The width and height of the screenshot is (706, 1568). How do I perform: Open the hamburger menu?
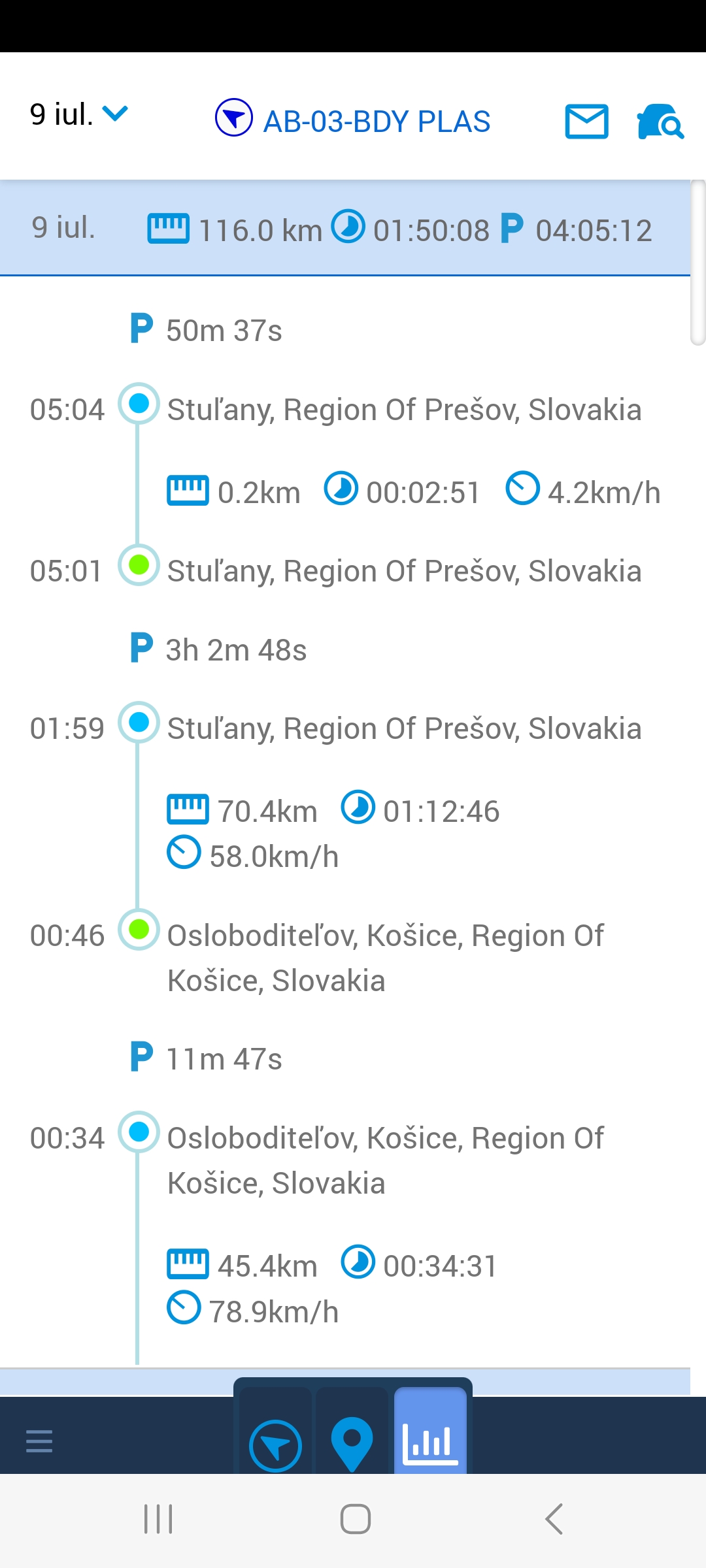pyautogui.click(x=39, y=1440)
